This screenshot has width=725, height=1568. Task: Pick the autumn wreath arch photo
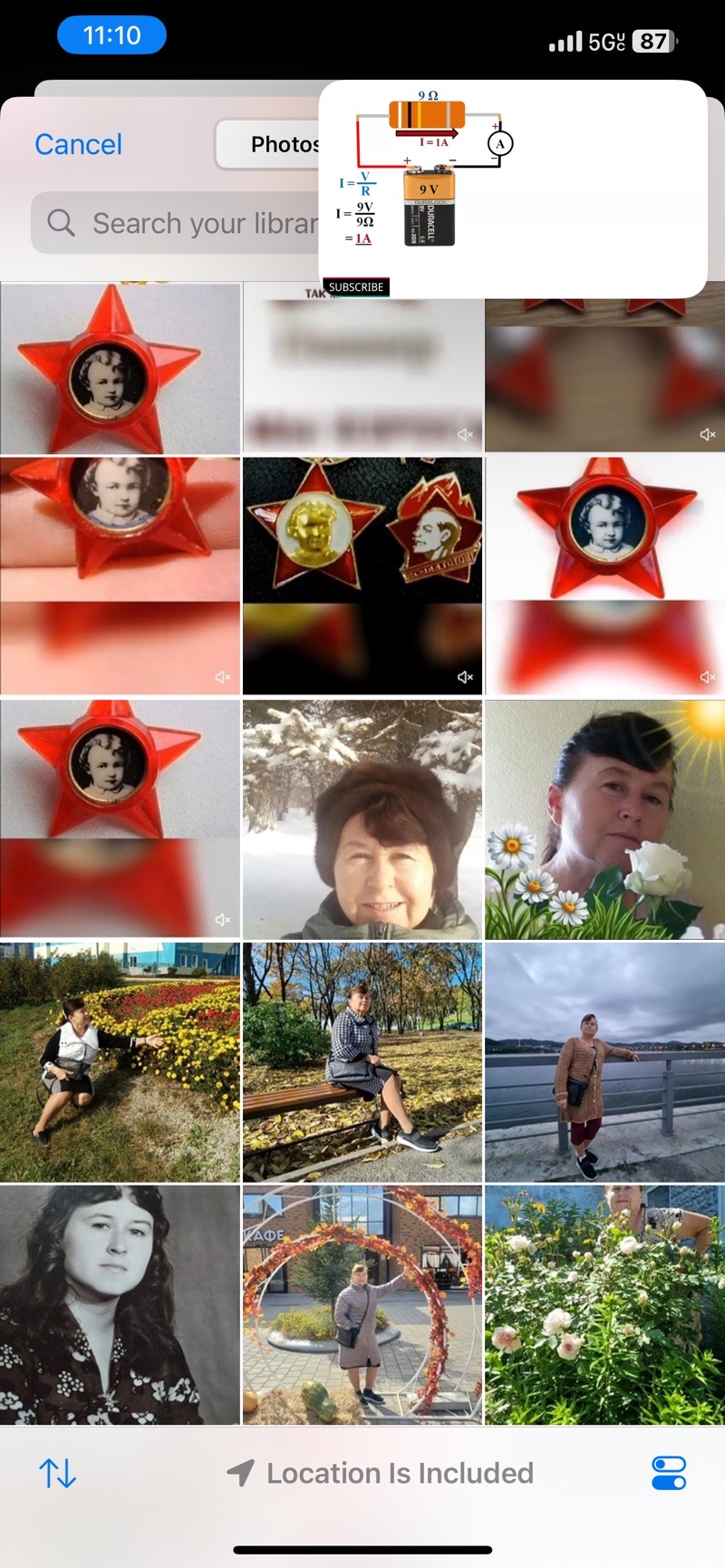(x=362, y=1304)
